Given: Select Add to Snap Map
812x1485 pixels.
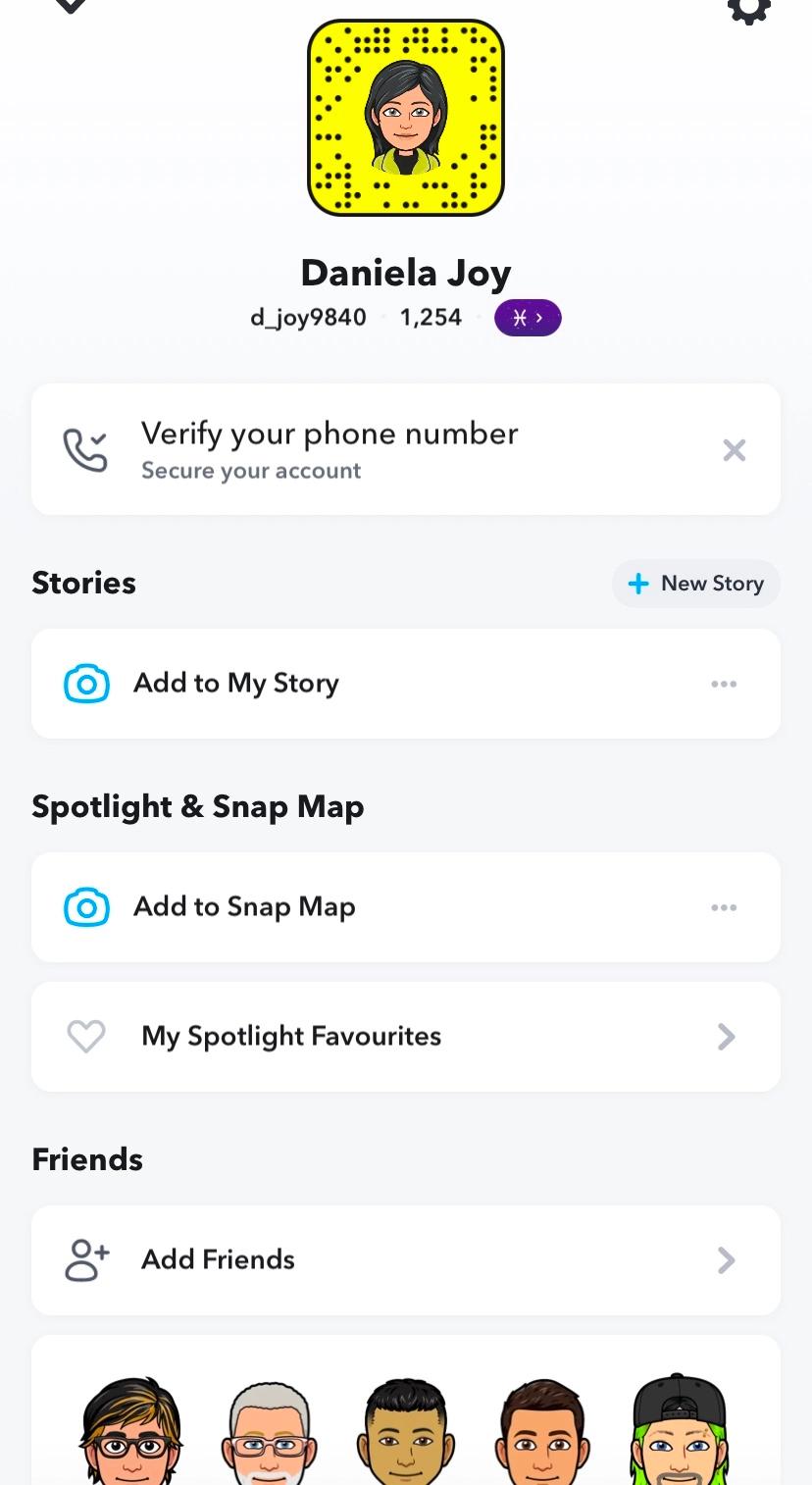Looking at the screenshot, I should pyautogui.click(x=244, y=907).
